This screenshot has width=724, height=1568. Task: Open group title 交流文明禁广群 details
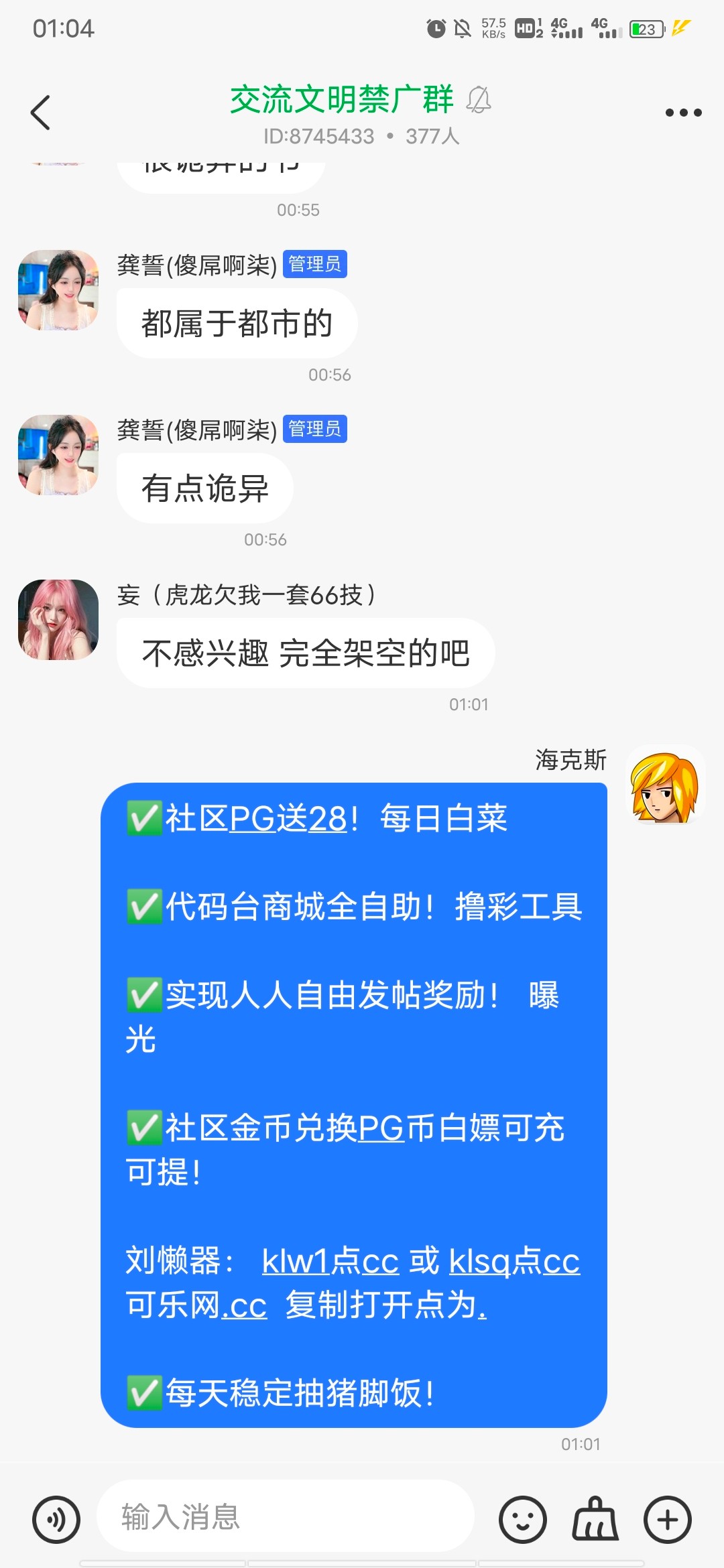(342, 101)
